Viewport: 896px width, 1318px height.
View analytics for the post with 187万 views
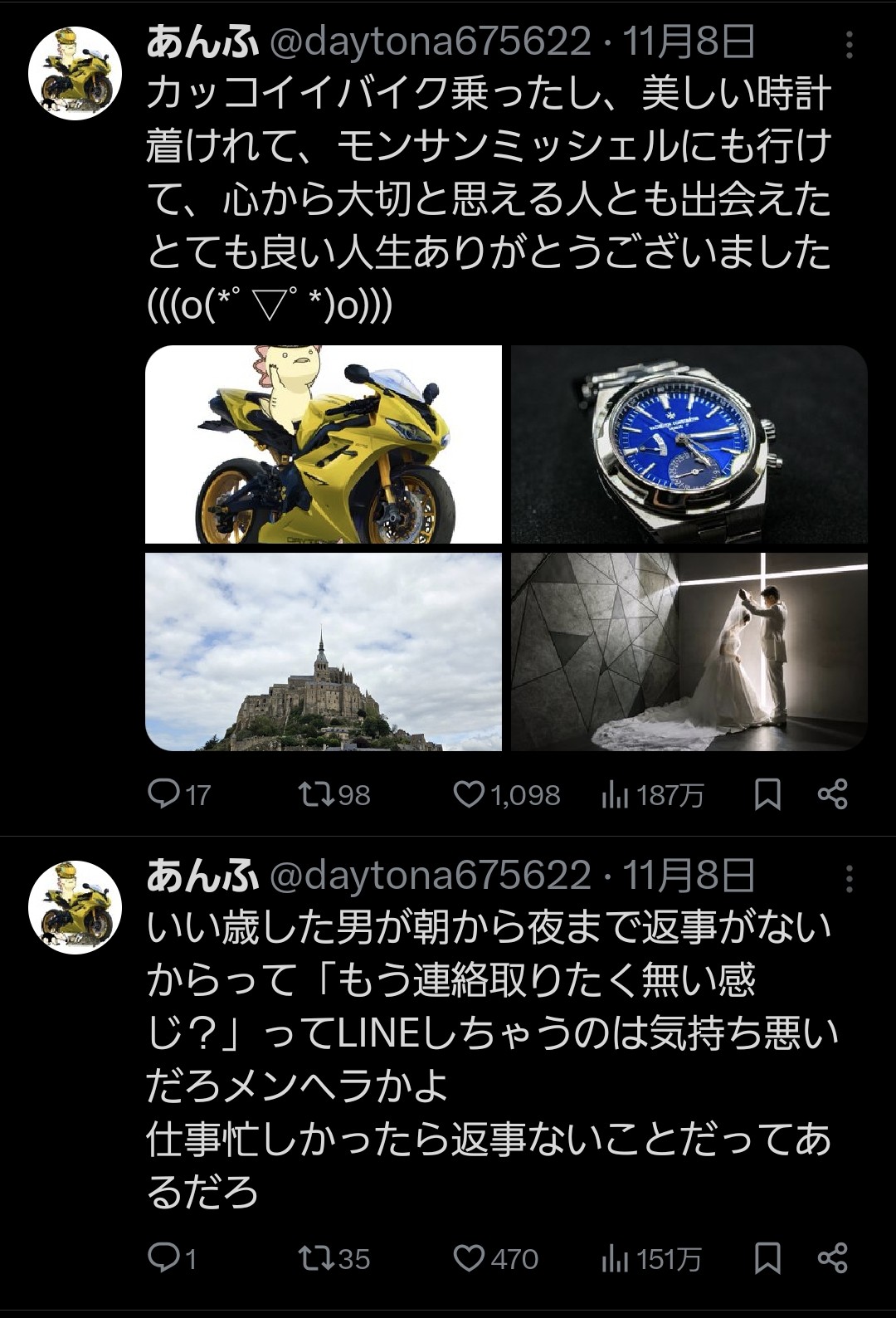(x=652, y=795)
